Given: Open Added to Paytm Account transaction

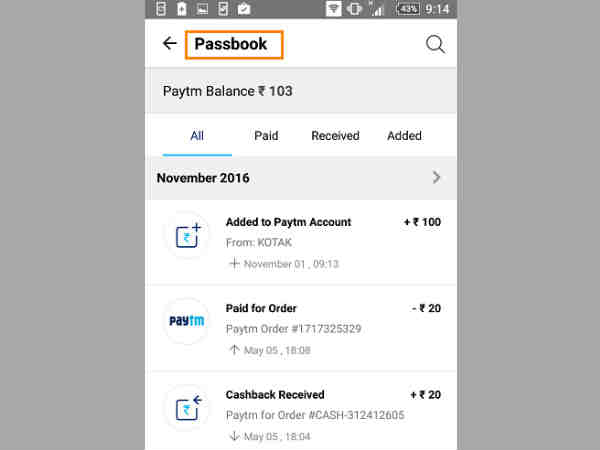Looking at the screenshot, I should (300, 242).
